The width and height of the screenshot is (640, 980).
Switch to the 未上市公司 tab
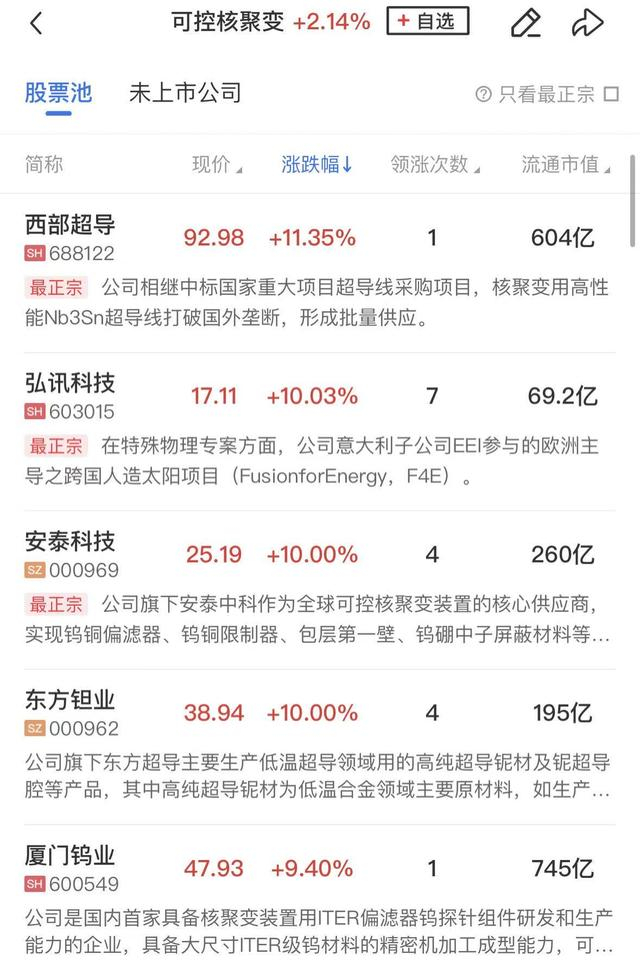185,93
